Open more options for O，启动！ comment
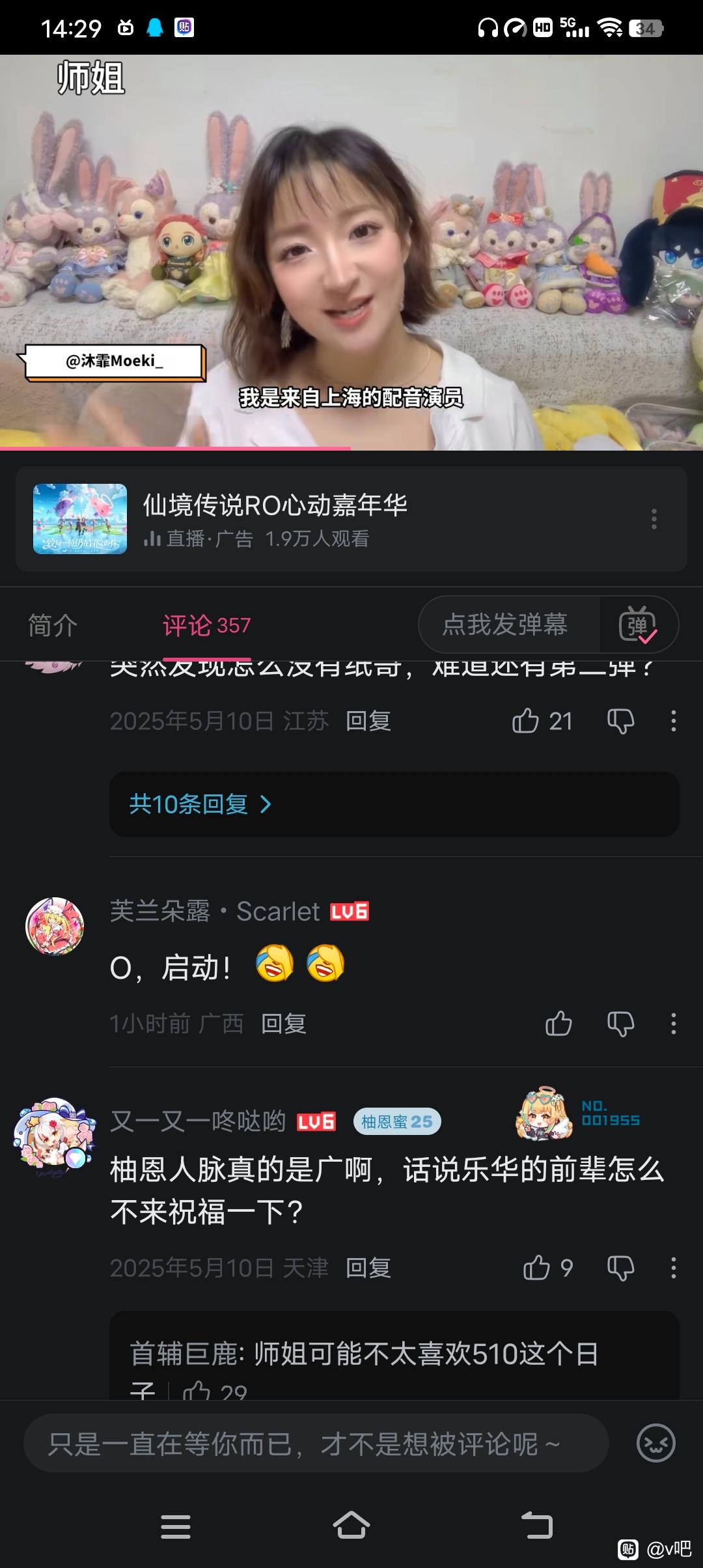Viewport: 703px width, 1568px height. (673, 1024)
